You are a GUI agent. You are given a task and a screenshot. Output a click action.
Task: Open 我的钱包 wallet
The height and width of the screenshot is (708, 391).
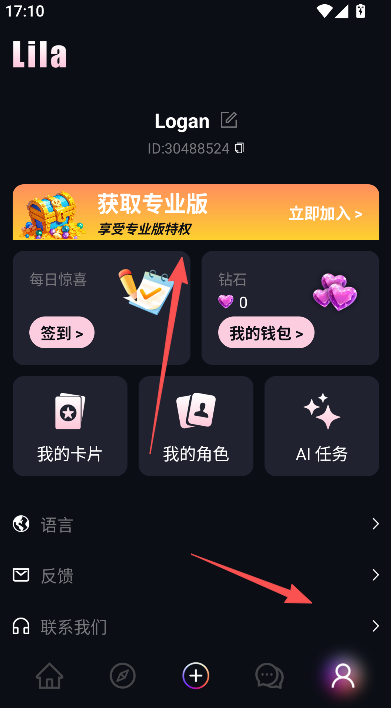[266, 333]
